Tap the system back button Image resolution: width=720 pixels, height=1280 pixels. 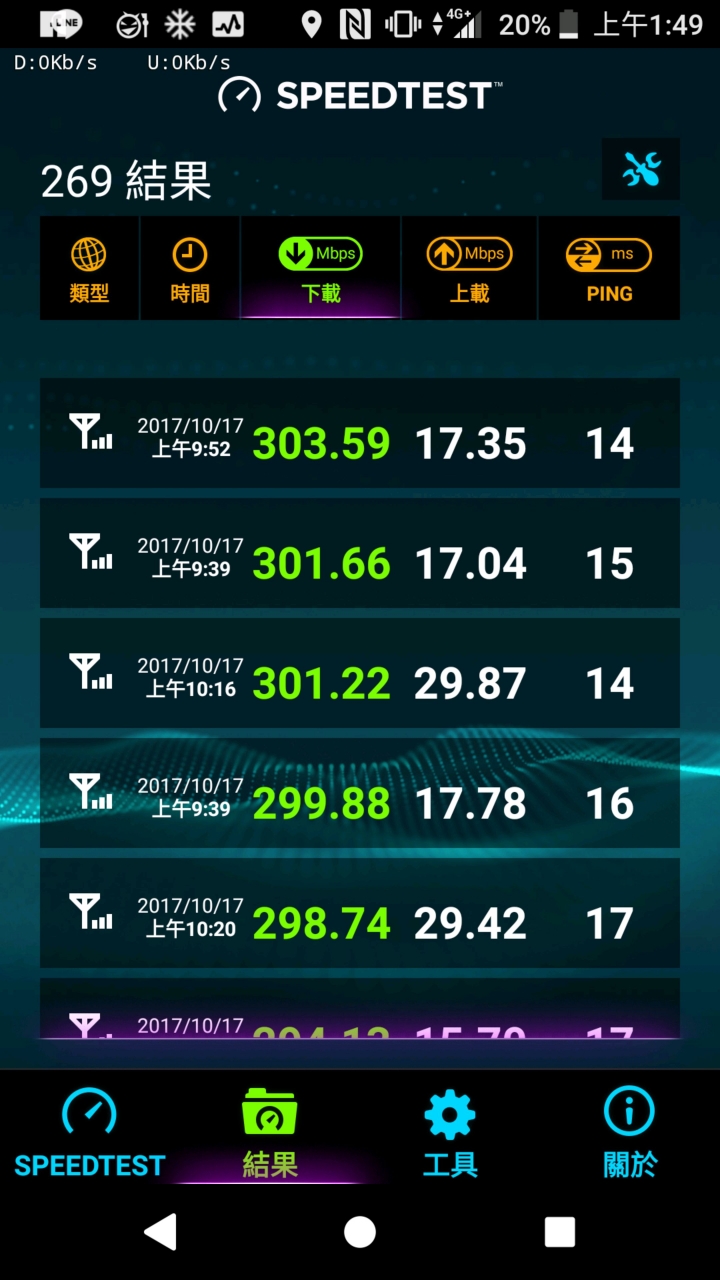click(161, 1232)
